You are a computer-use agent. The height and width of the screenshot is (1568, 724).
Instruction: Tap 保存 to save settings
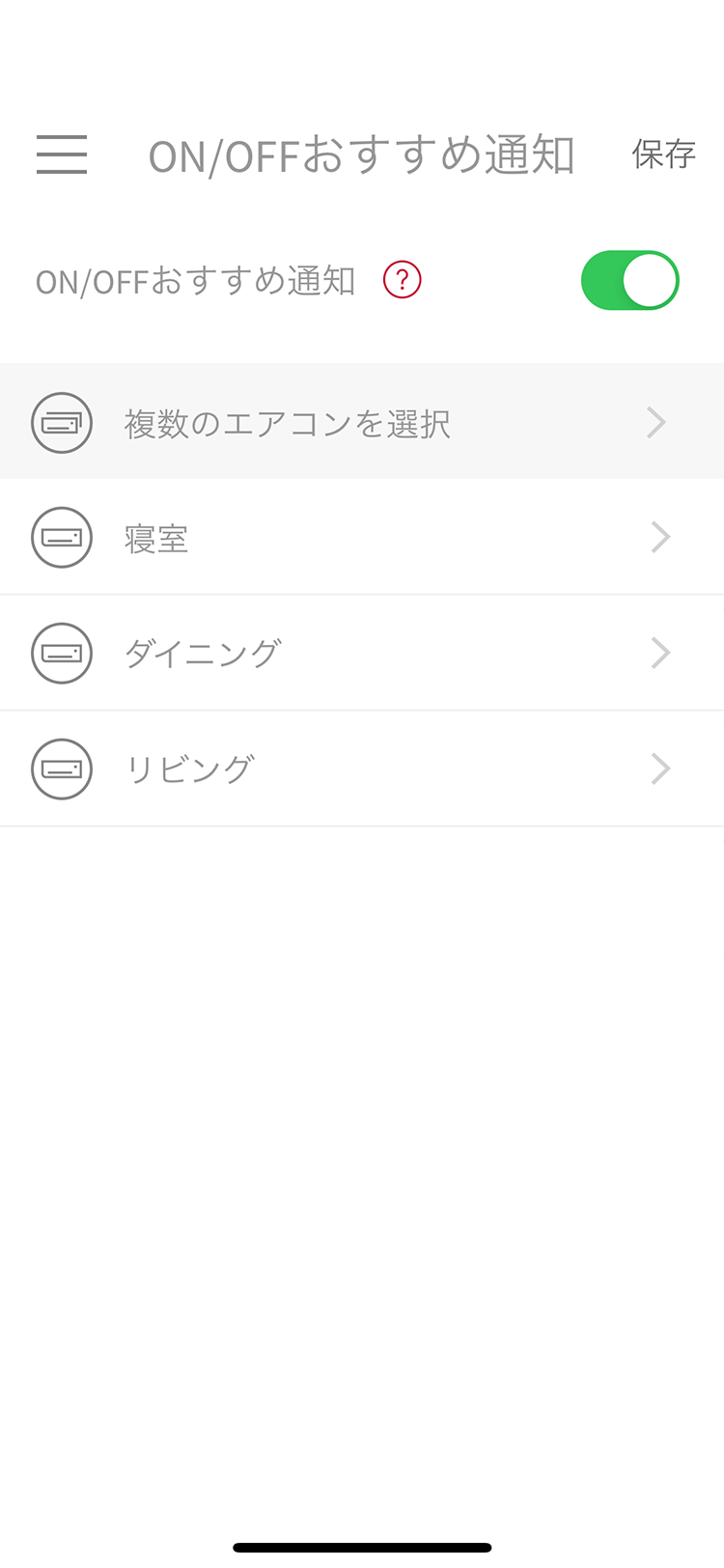tap(664, 154)
